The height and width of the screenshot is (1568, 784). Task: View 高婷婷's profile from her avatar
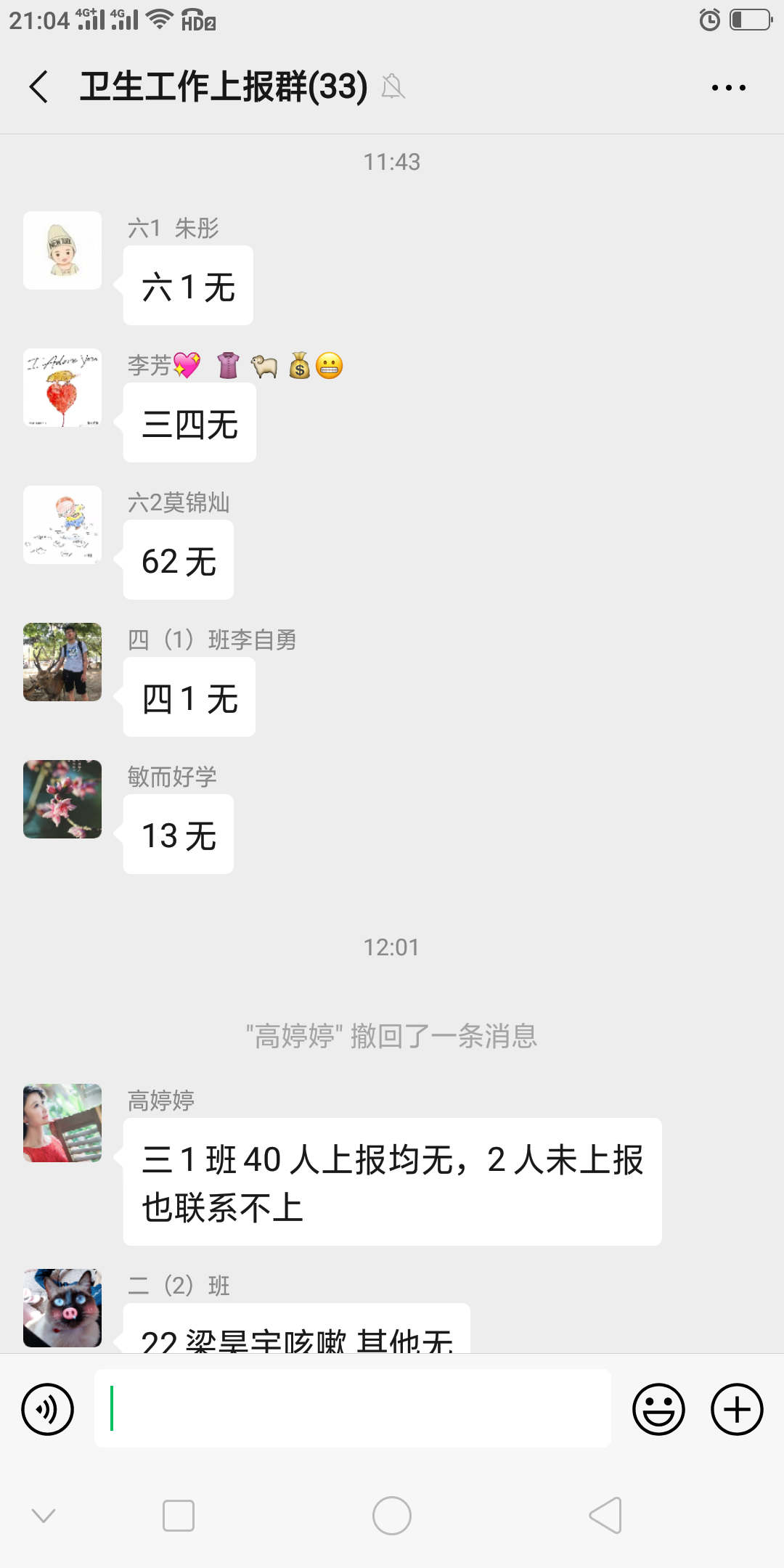(62, 1123)
